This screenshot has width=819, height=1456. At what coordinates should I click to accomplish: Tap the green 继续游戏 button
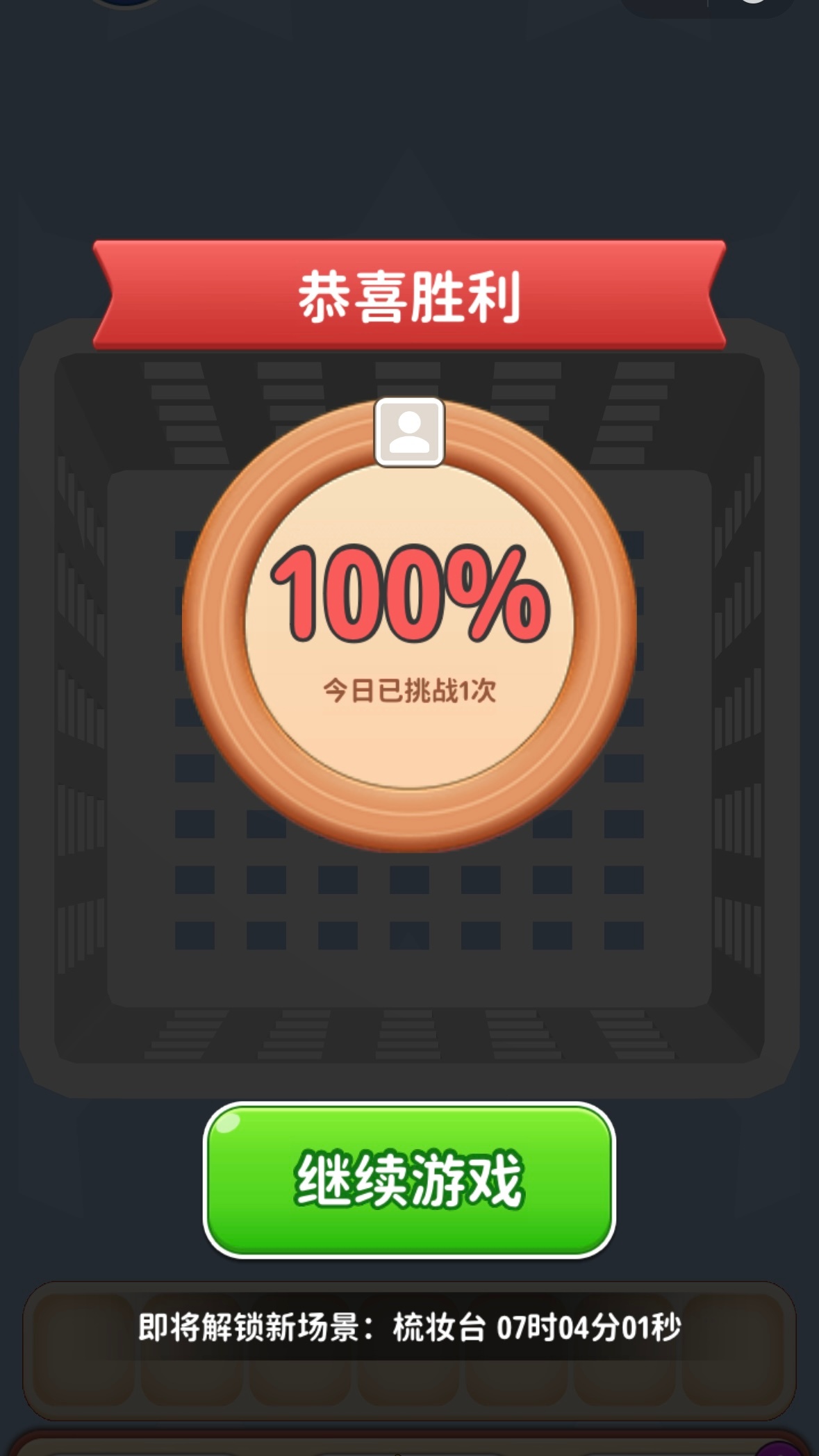(409, 1180)
